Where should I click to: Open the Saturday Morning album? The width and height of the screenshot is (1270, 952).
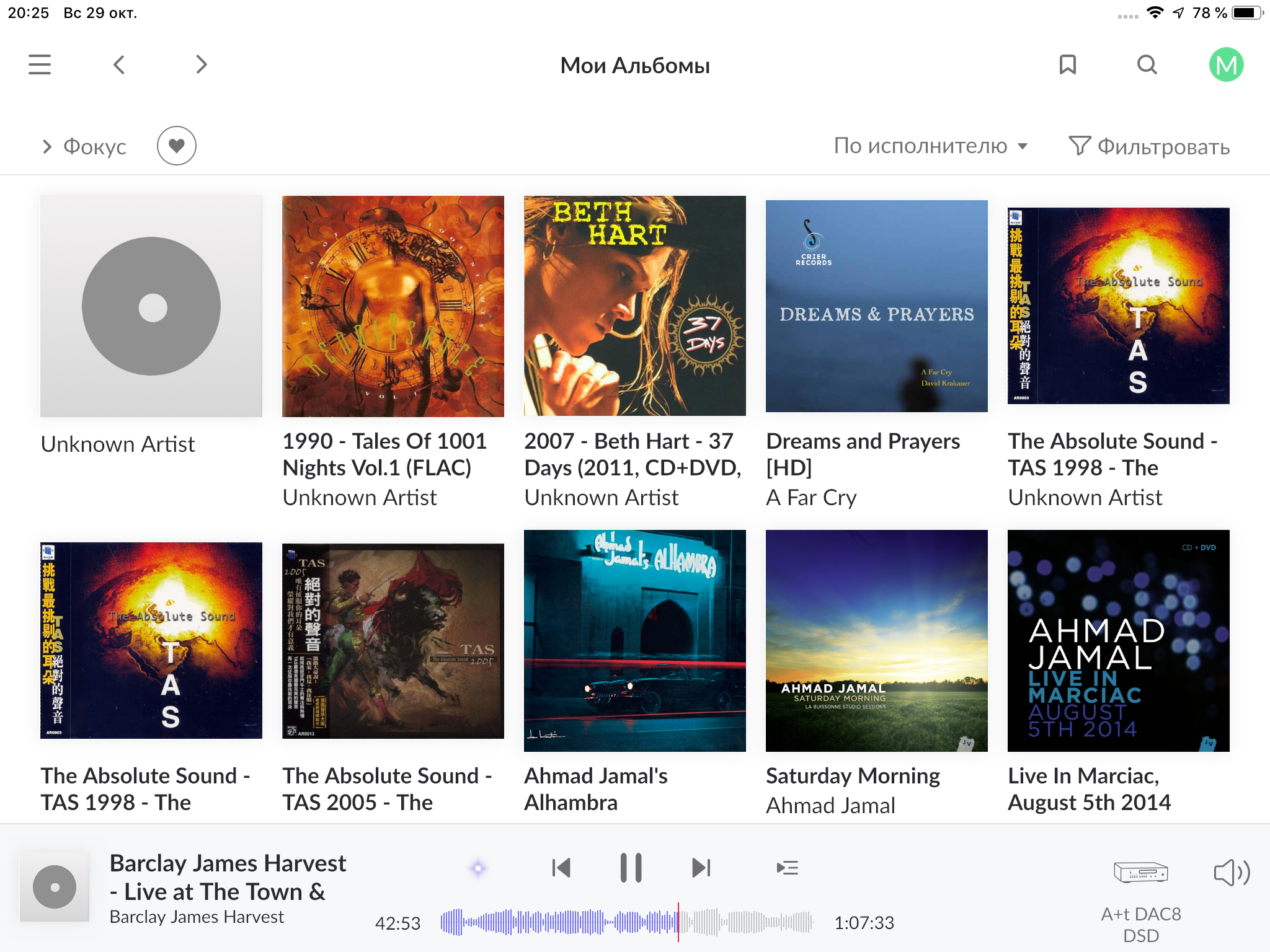(876, 640)
